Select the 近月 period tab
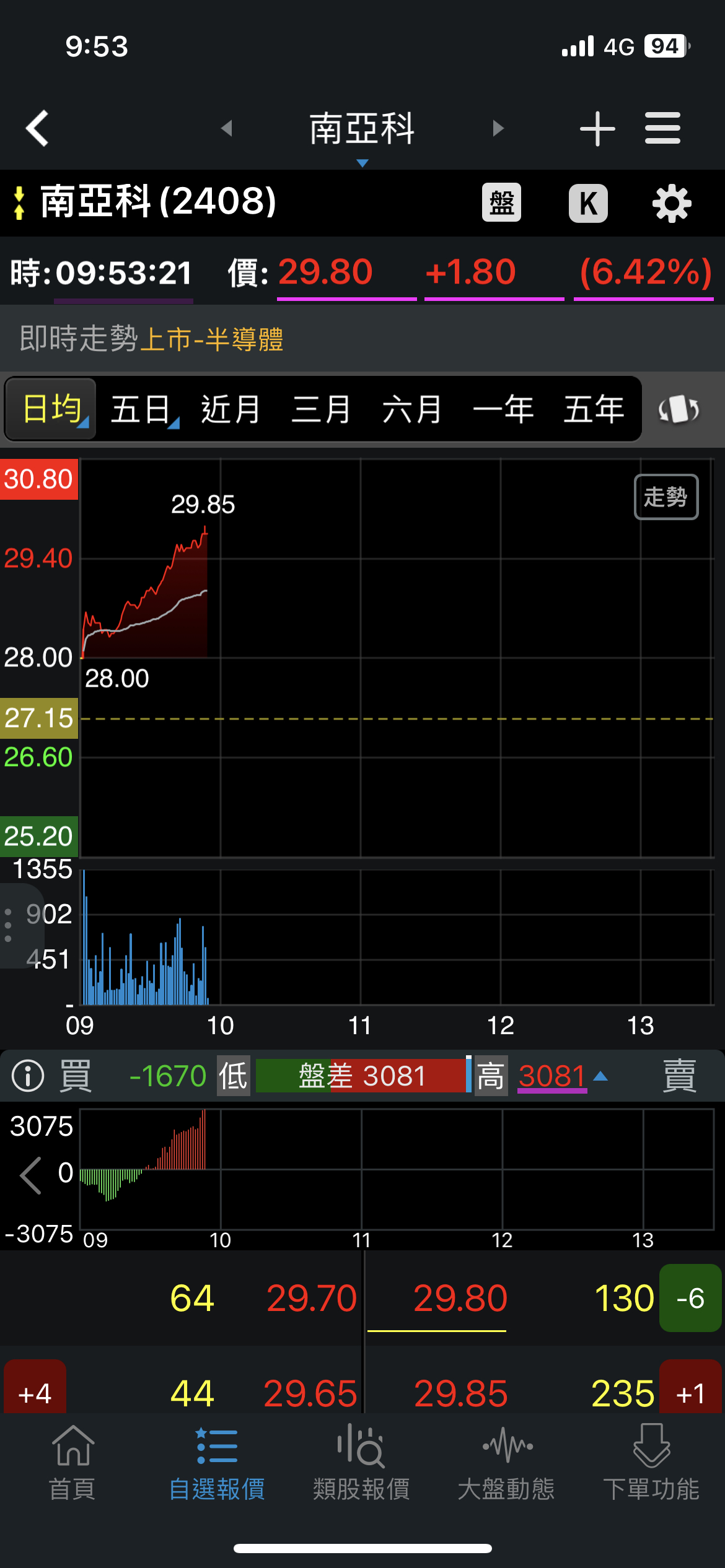This screenshot has height=1568, width=725. pyautogui.click(x=230, y=409)
